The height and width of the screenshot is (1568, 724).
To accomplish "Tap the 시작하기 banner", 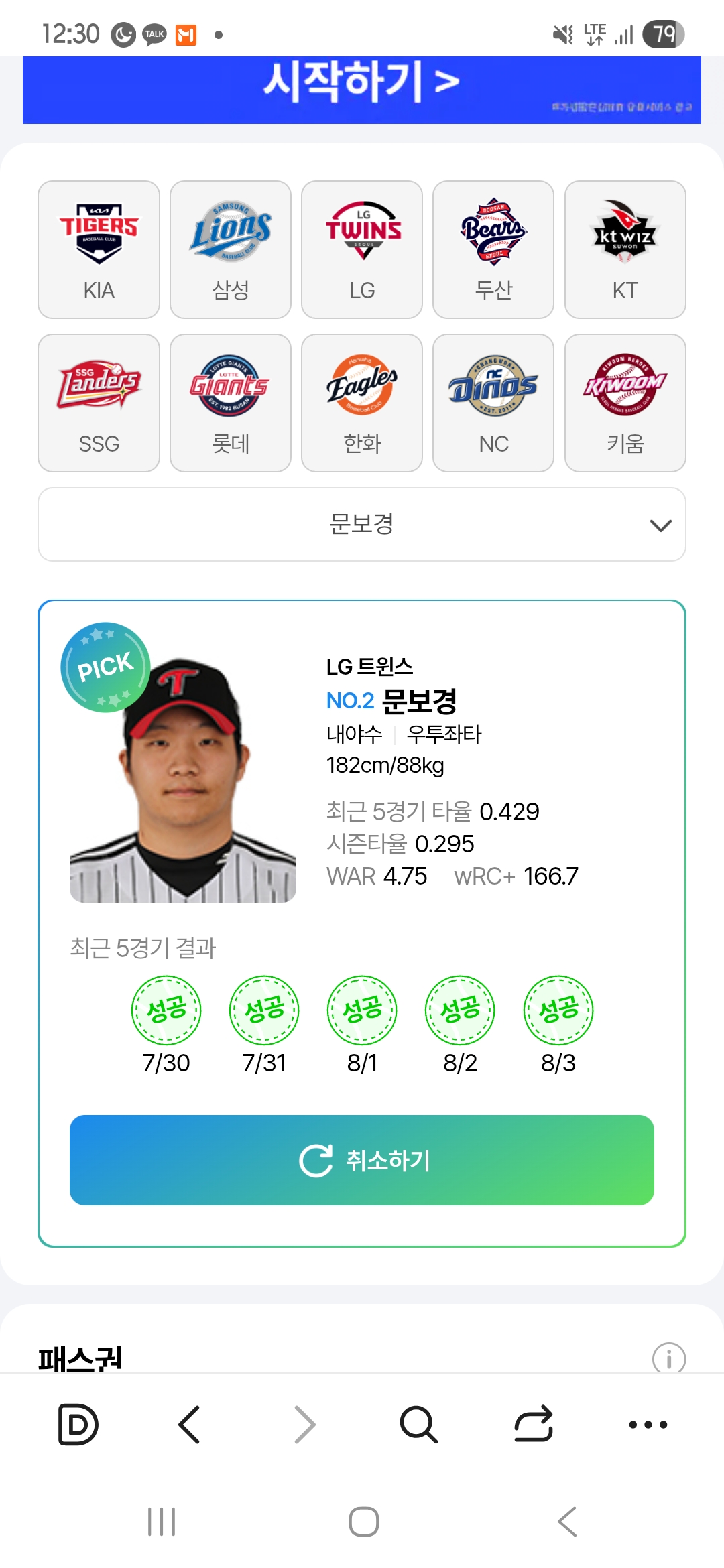I will coord(362,87).
